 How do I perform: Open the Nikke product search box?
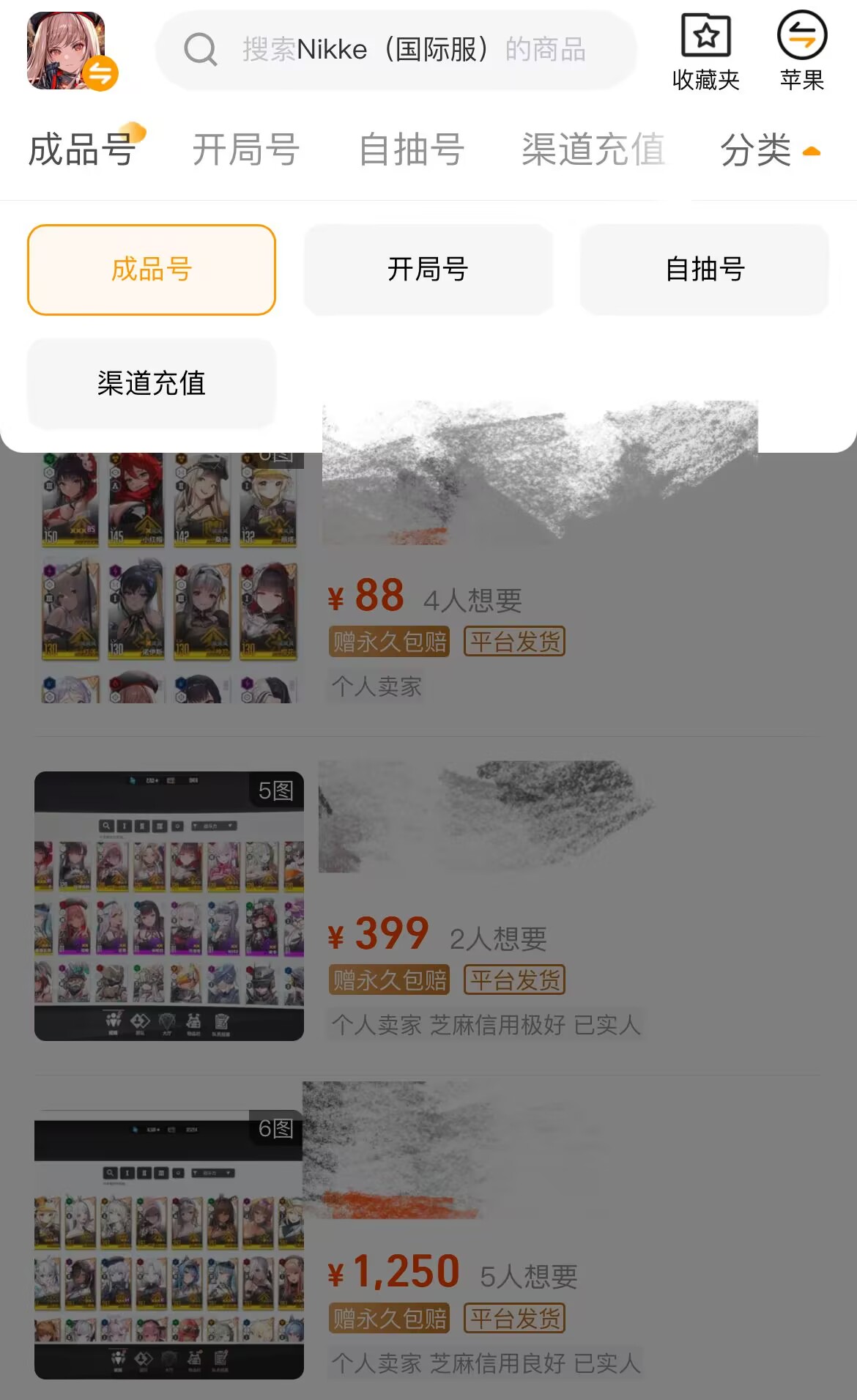coord(396,50)
